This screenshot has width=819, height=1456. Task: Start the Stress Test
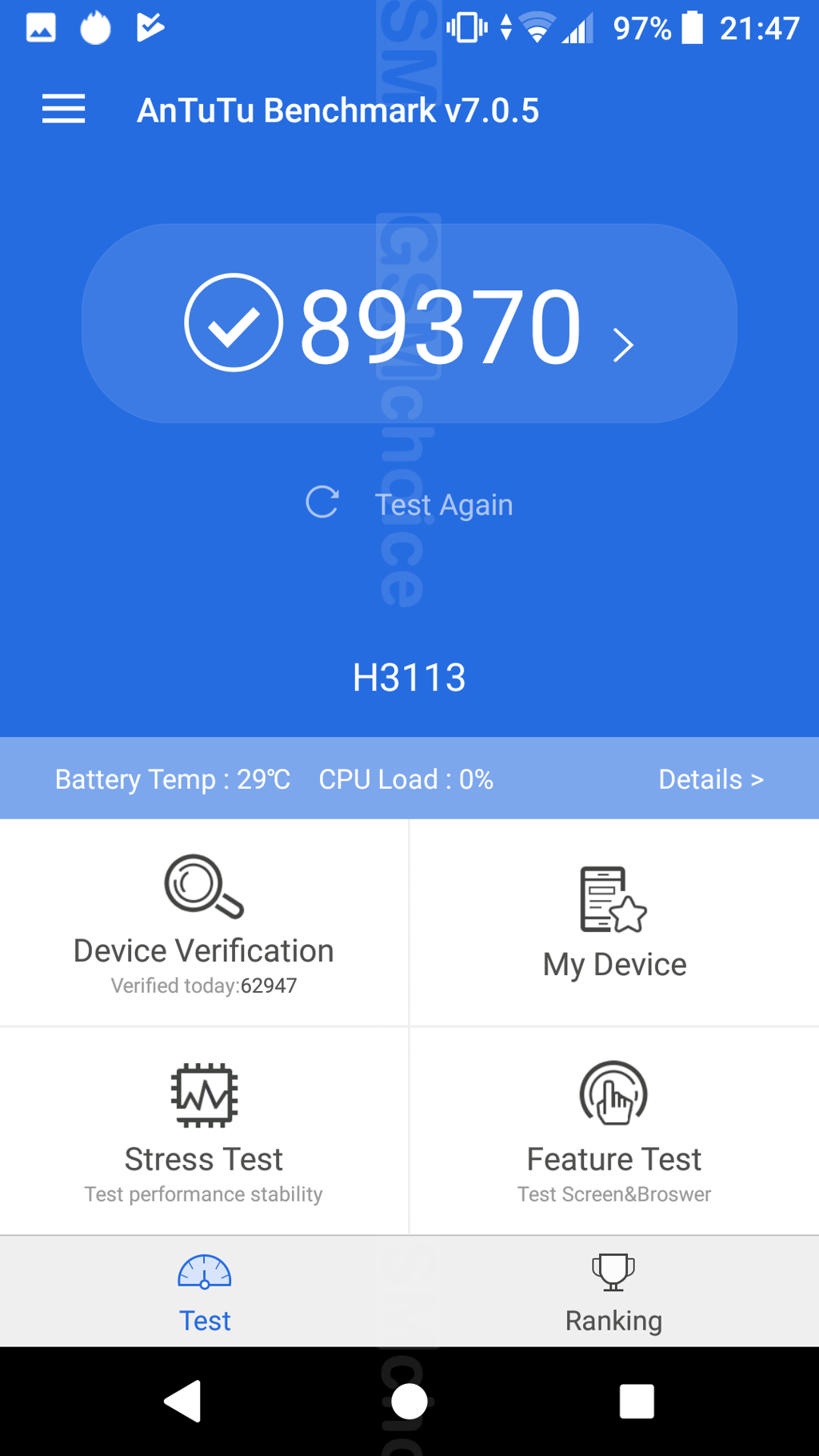point(204,1131)
